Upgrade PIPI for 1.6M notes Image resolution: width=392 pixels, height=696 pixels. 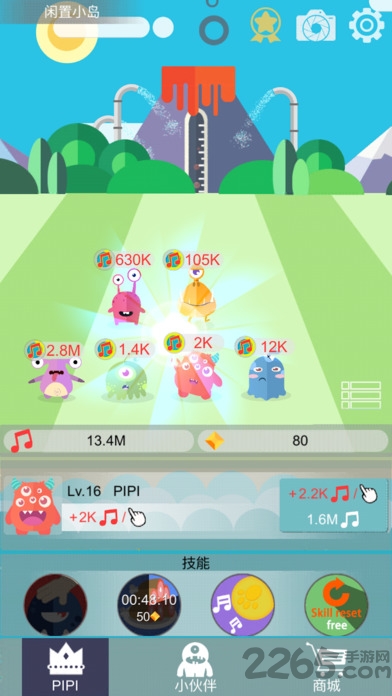333,505
